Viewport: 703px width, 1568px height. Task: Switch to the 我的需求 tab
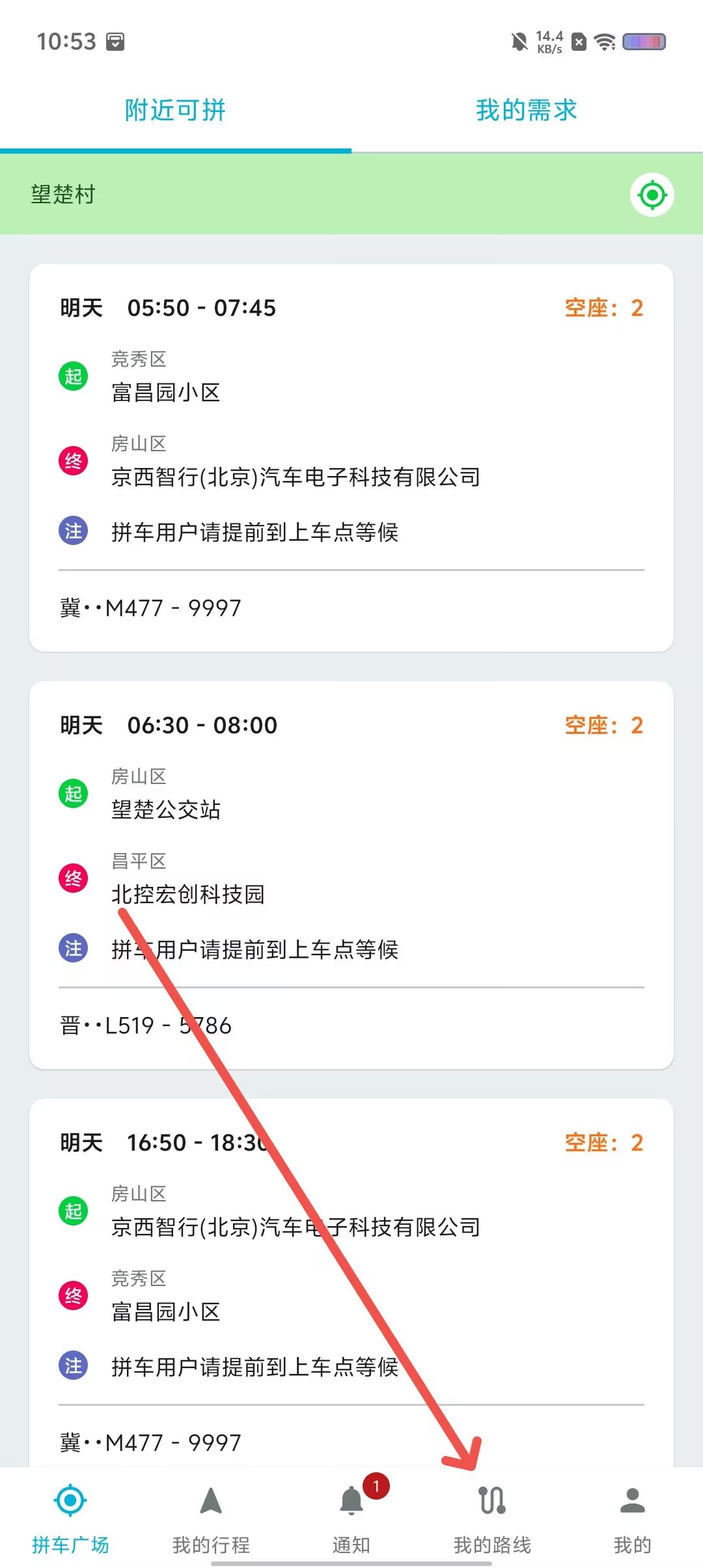(527, 110)
